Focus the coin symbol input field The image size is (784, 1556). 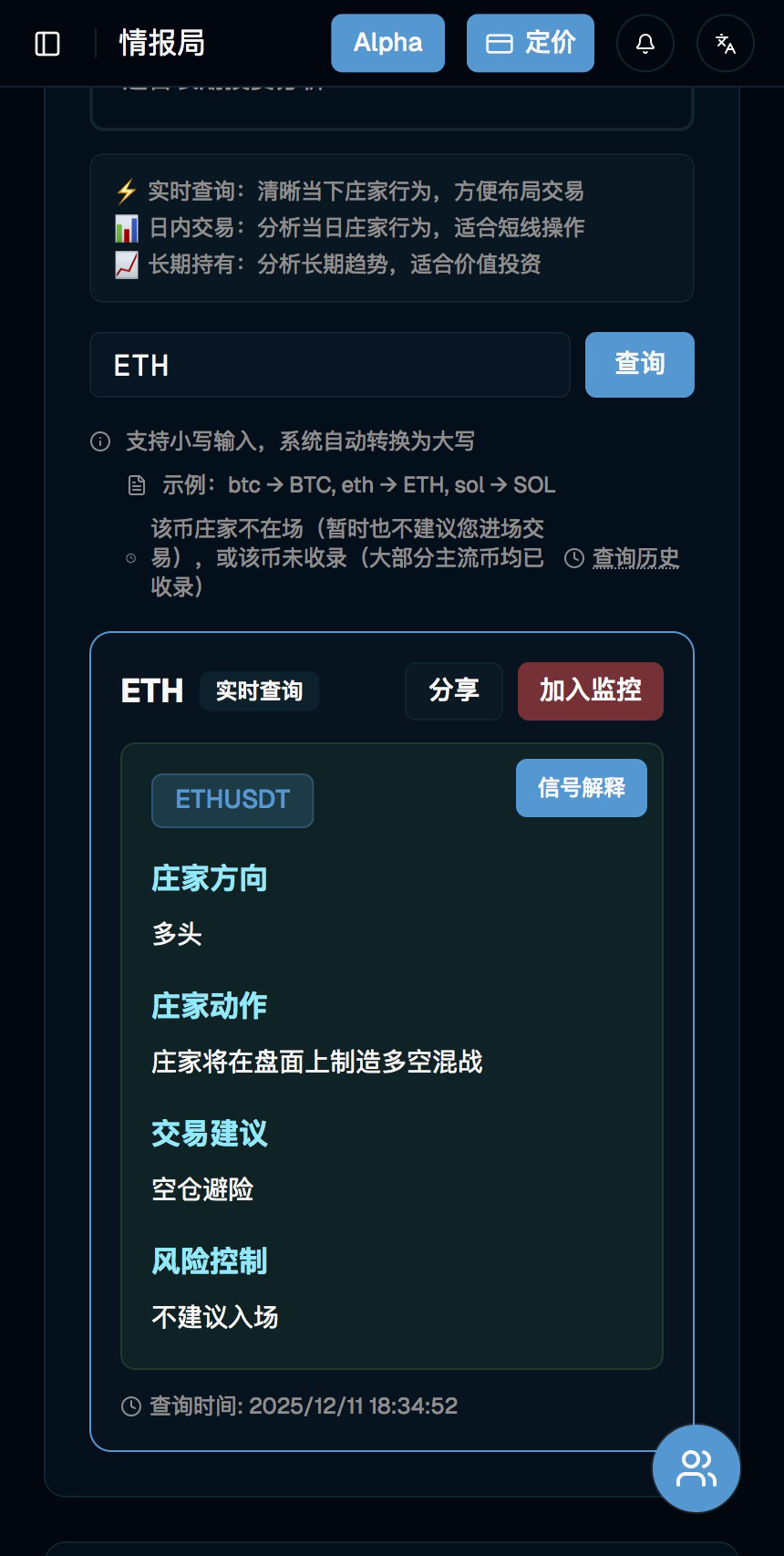tap(329, 365)
